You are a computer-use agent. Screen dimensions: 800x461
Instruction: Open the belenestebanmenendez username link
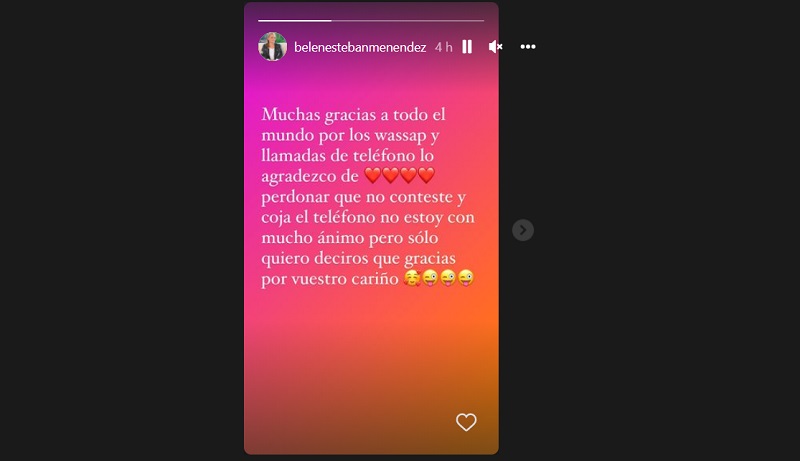[x=360, y=47]
